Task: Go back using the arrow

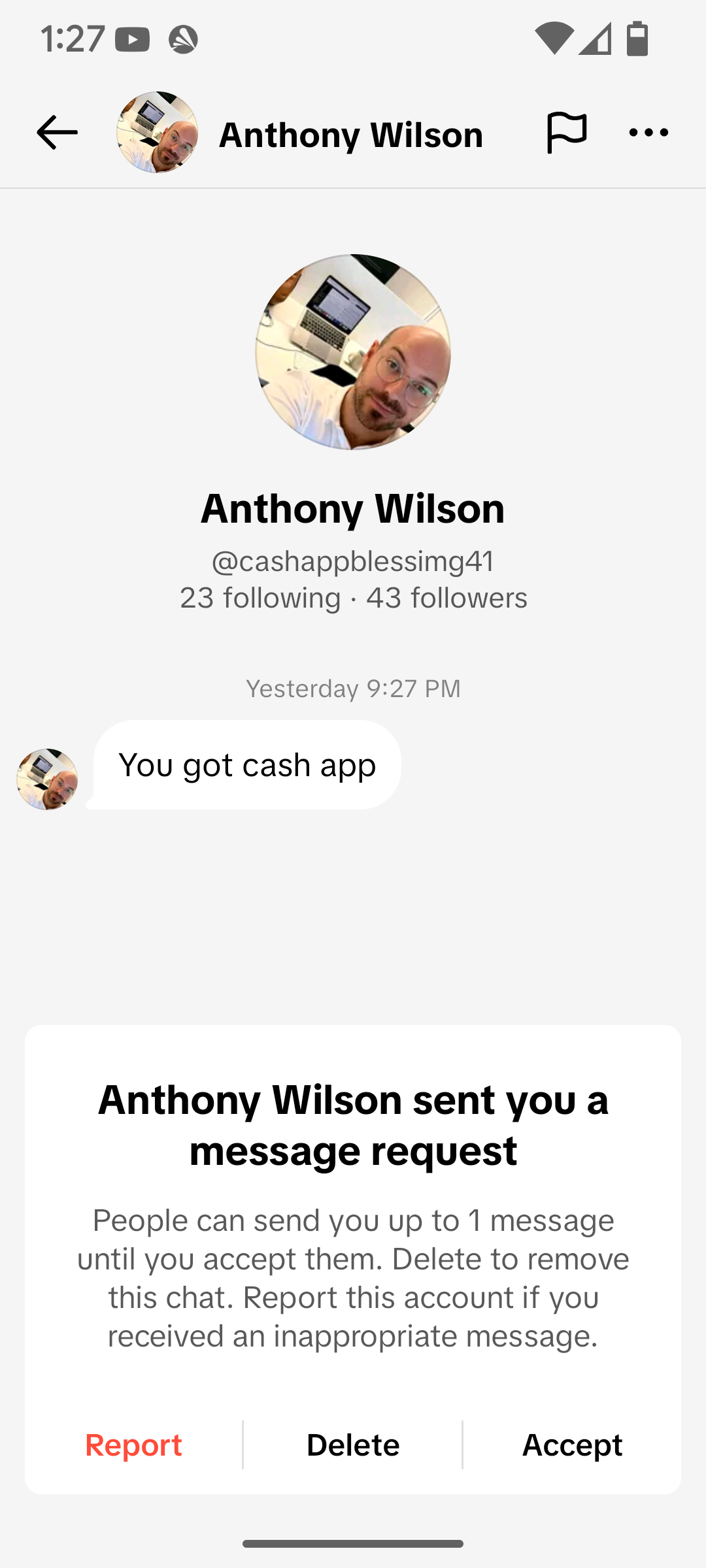Action: [x=57, y=133]
